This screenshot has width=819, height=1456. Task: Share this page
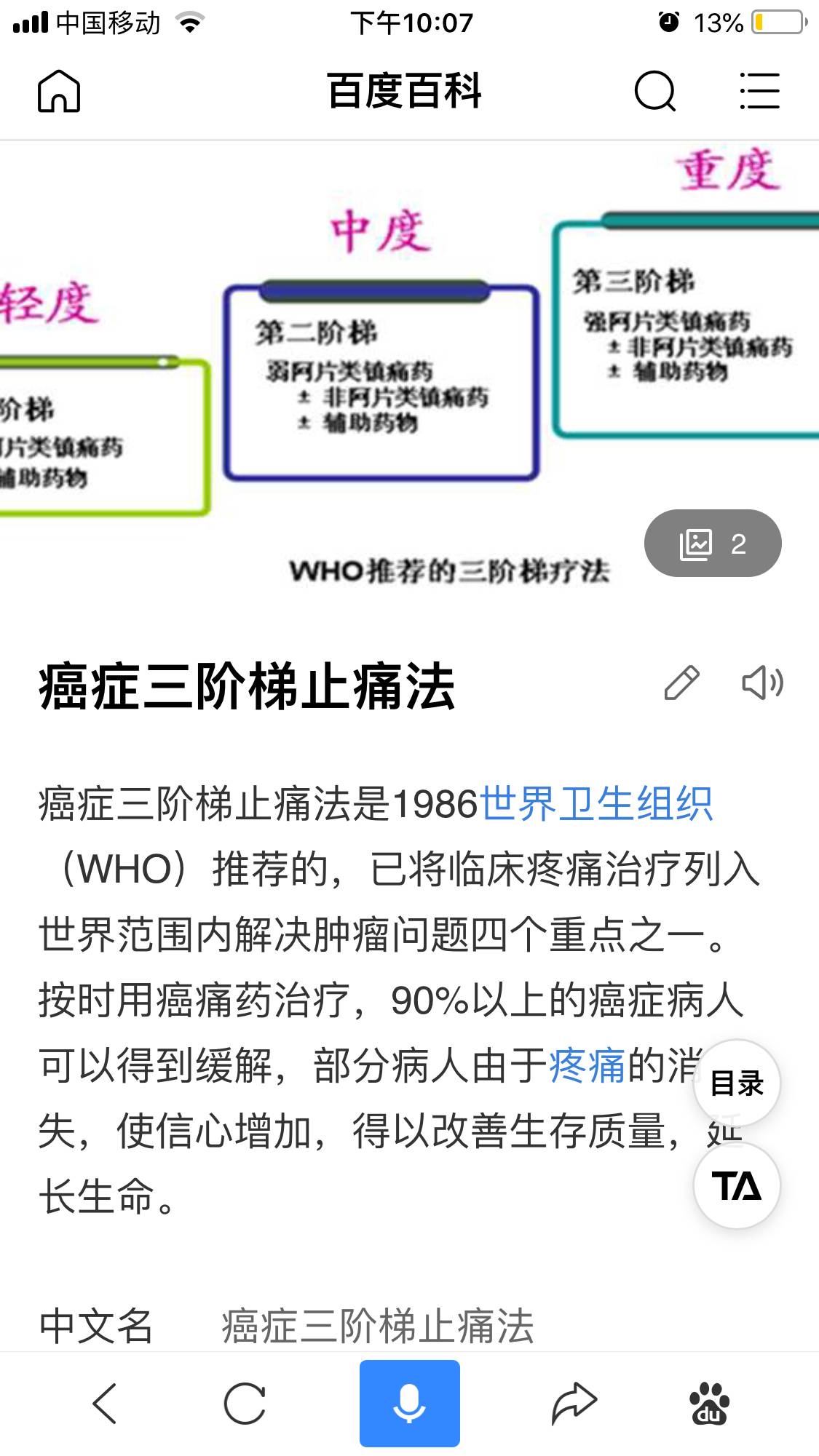(x=574, y=1403)
